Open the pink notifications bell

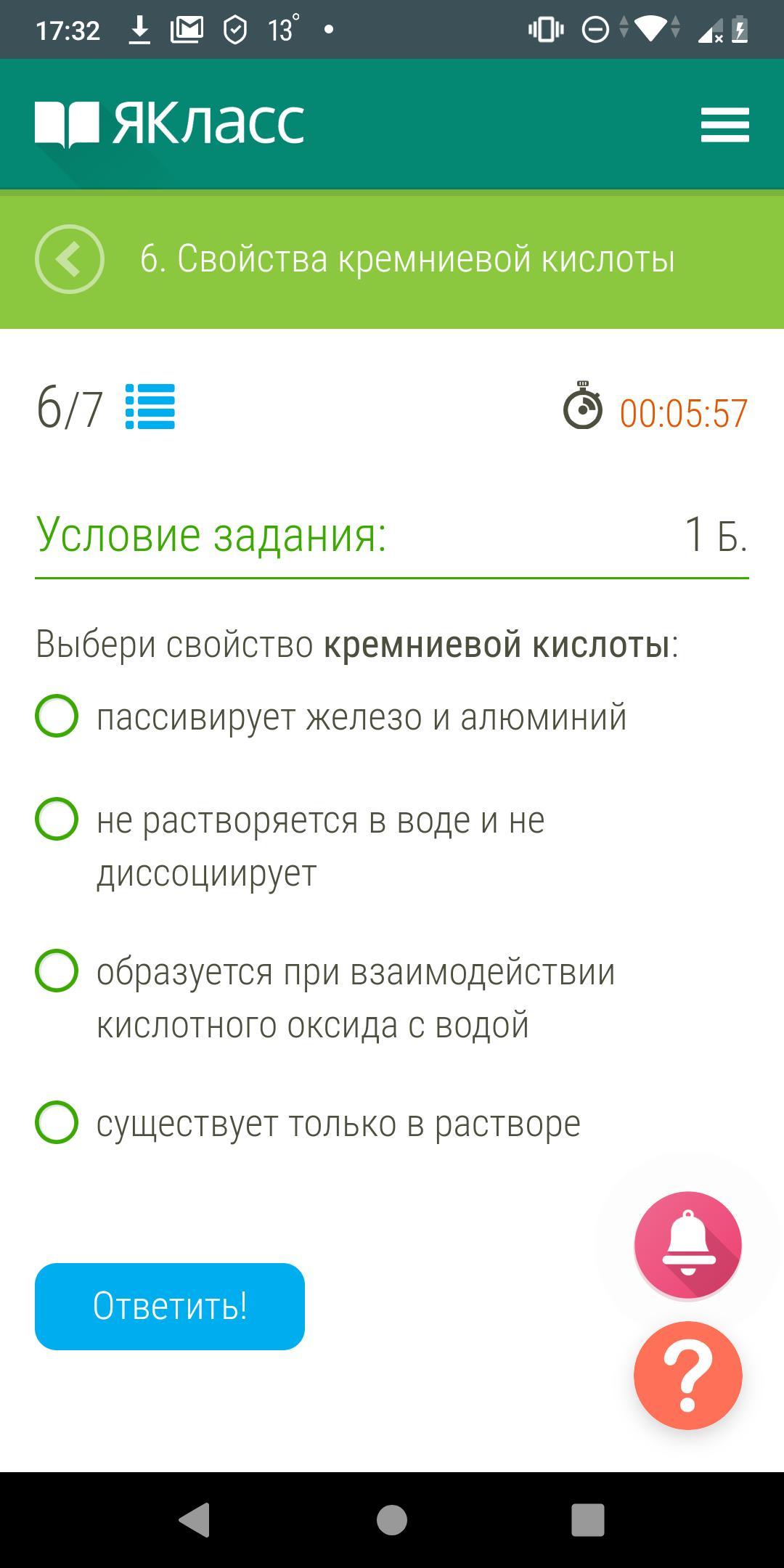[x=687, y=1244]
